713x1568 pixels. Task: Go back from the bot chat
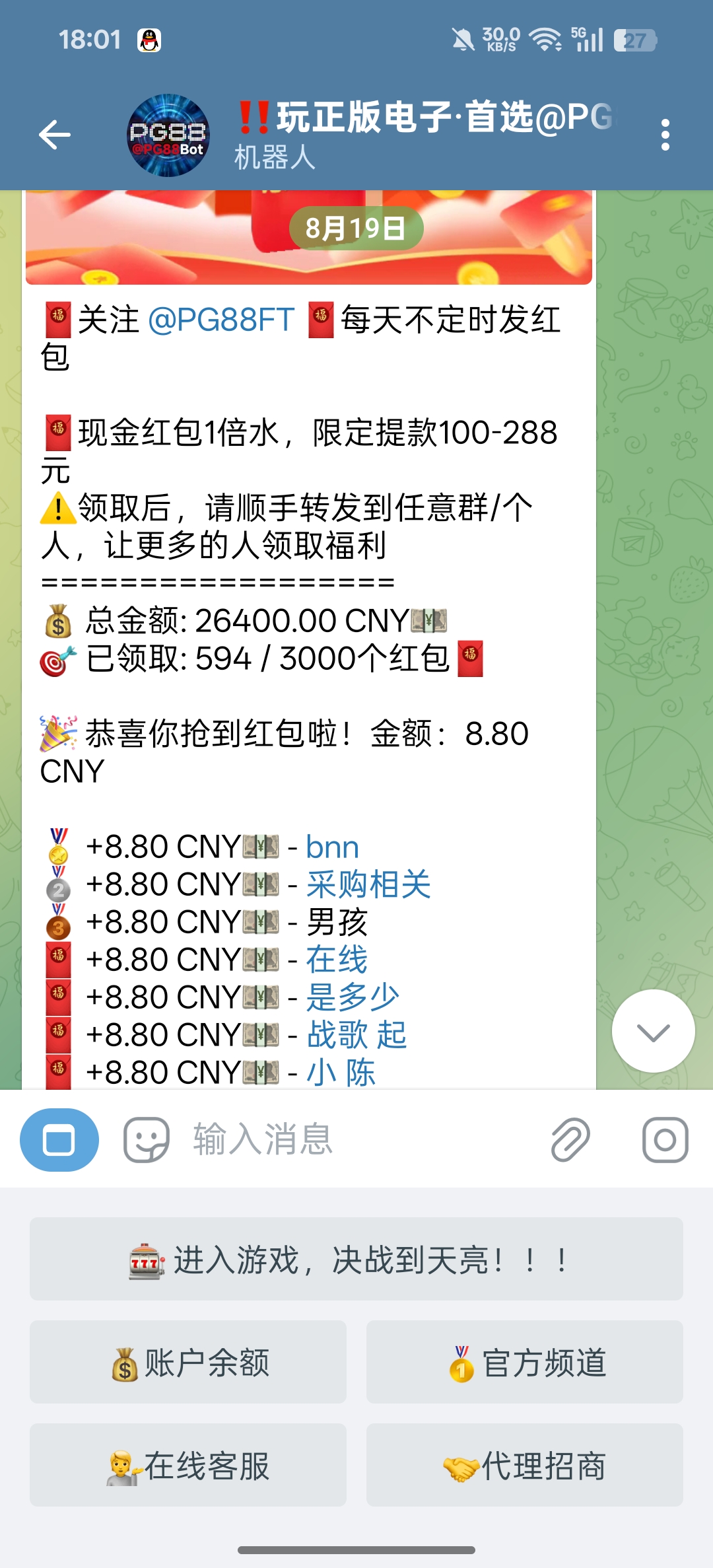55,135
